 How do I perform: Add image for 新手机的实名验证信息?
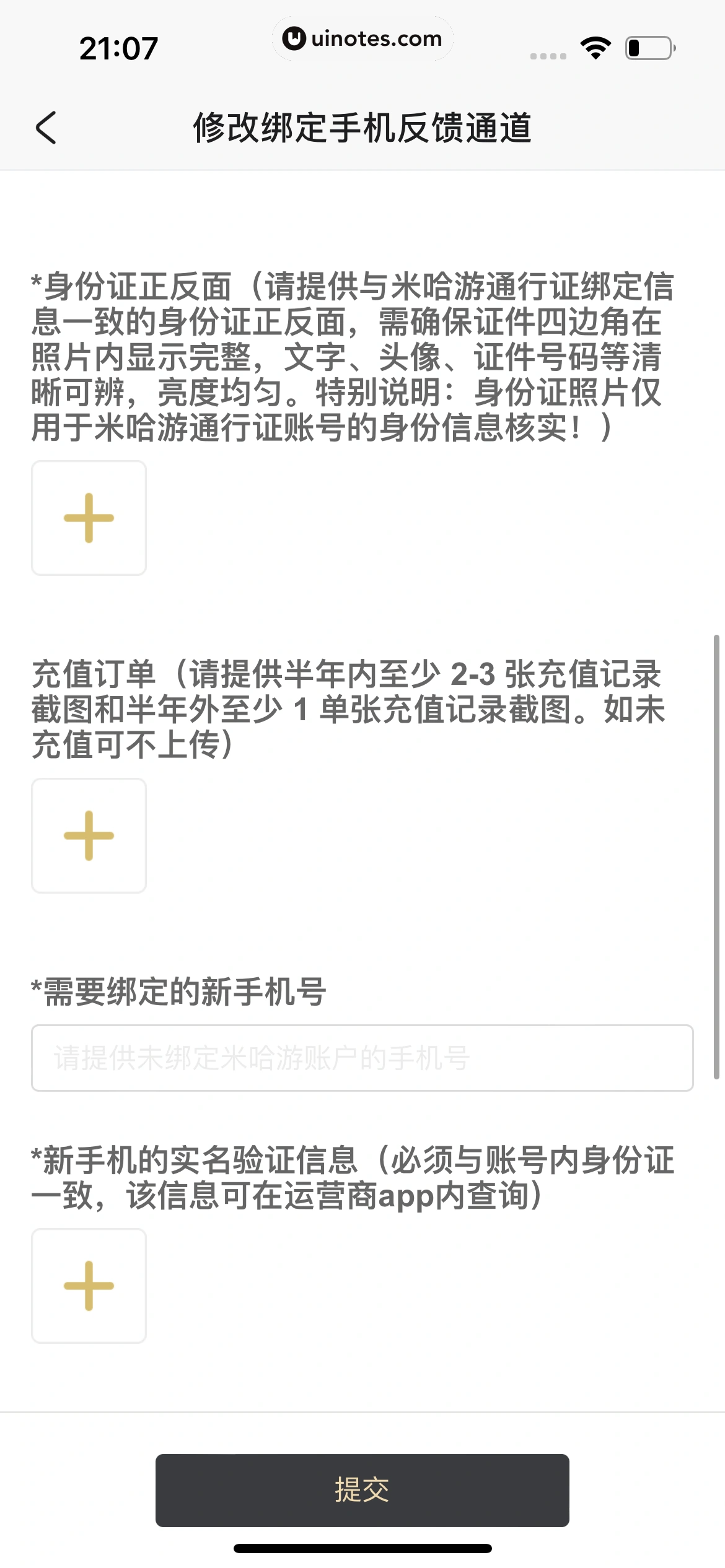[x=89, y=1286]
